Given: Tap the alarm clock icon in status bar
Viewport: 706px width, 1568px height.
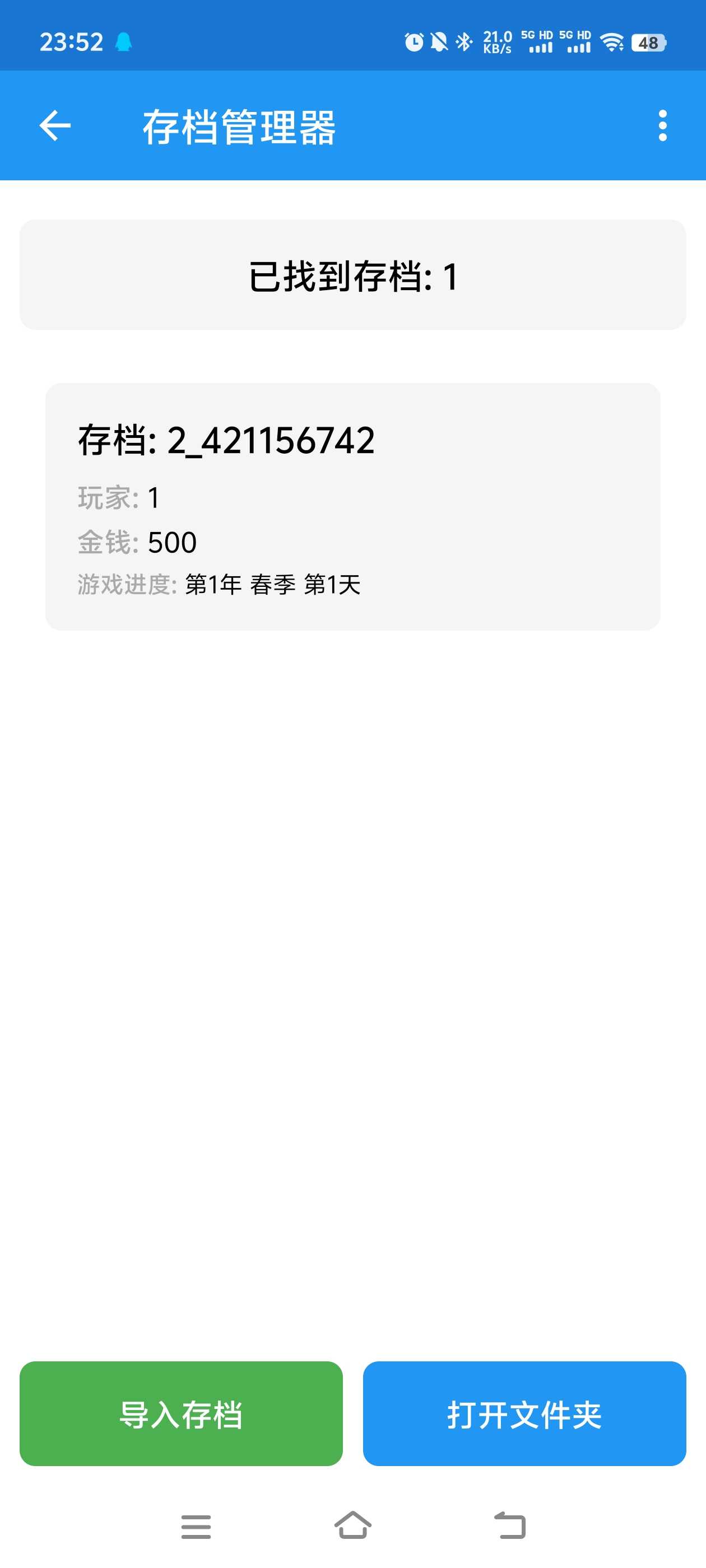Looking at the screenshot, I should [x=414, y=41].
